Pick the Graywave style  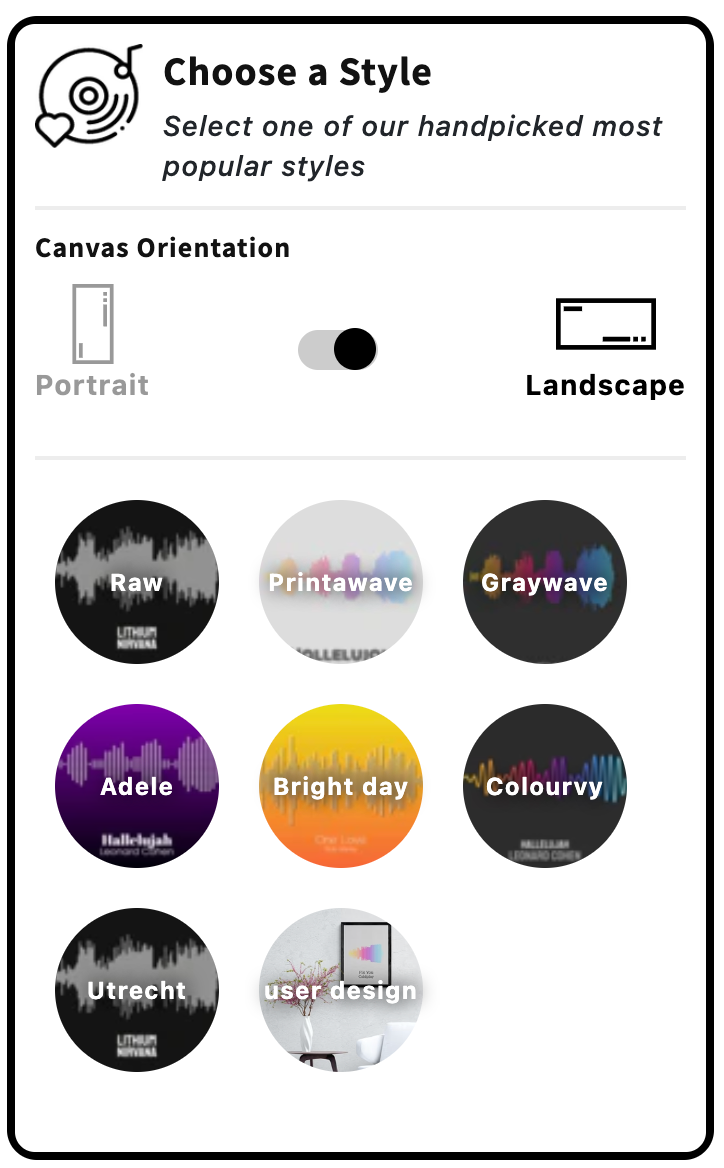545,582
